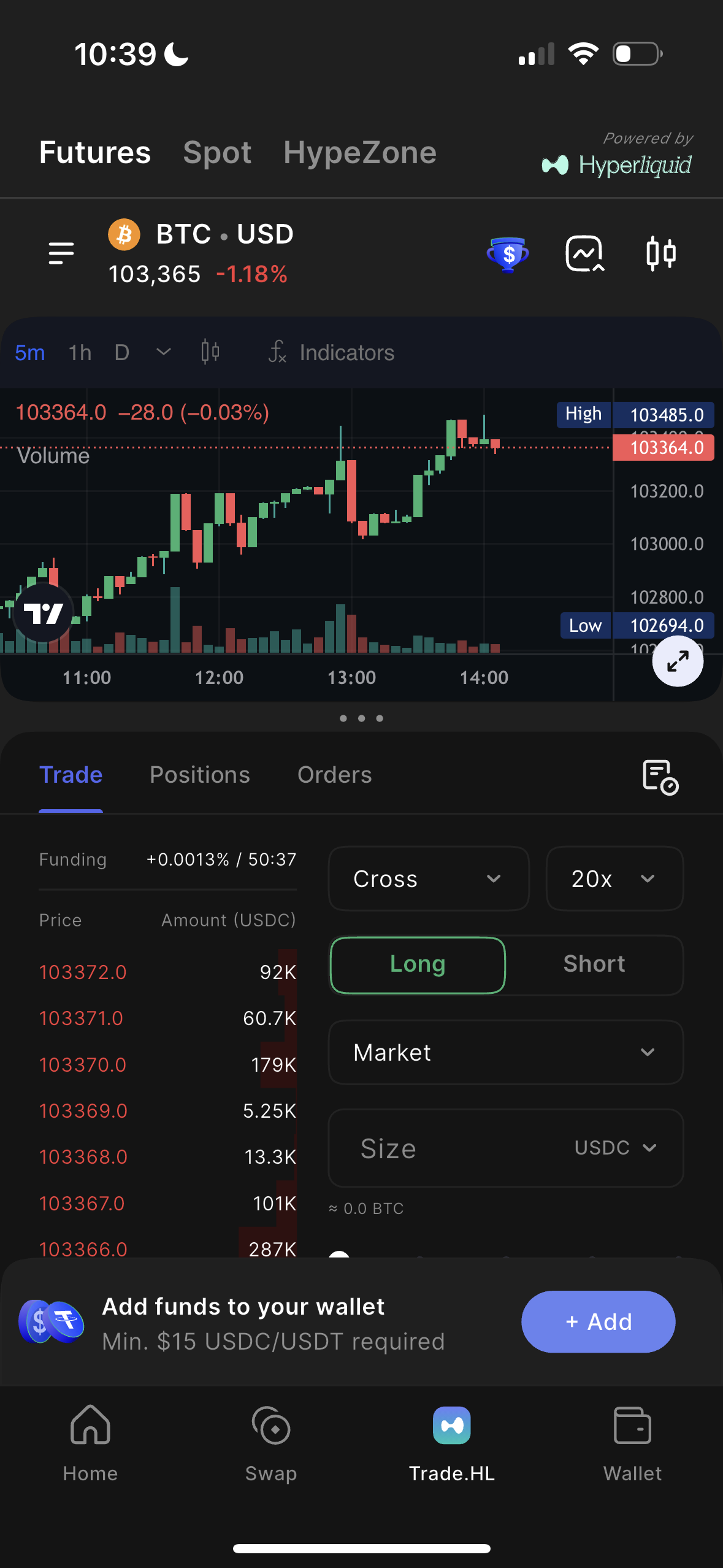Image resolution: width=723 pixels, height=1568 pixels.
Task: Switch to the HypeZone tab
Action: point(360,152)
